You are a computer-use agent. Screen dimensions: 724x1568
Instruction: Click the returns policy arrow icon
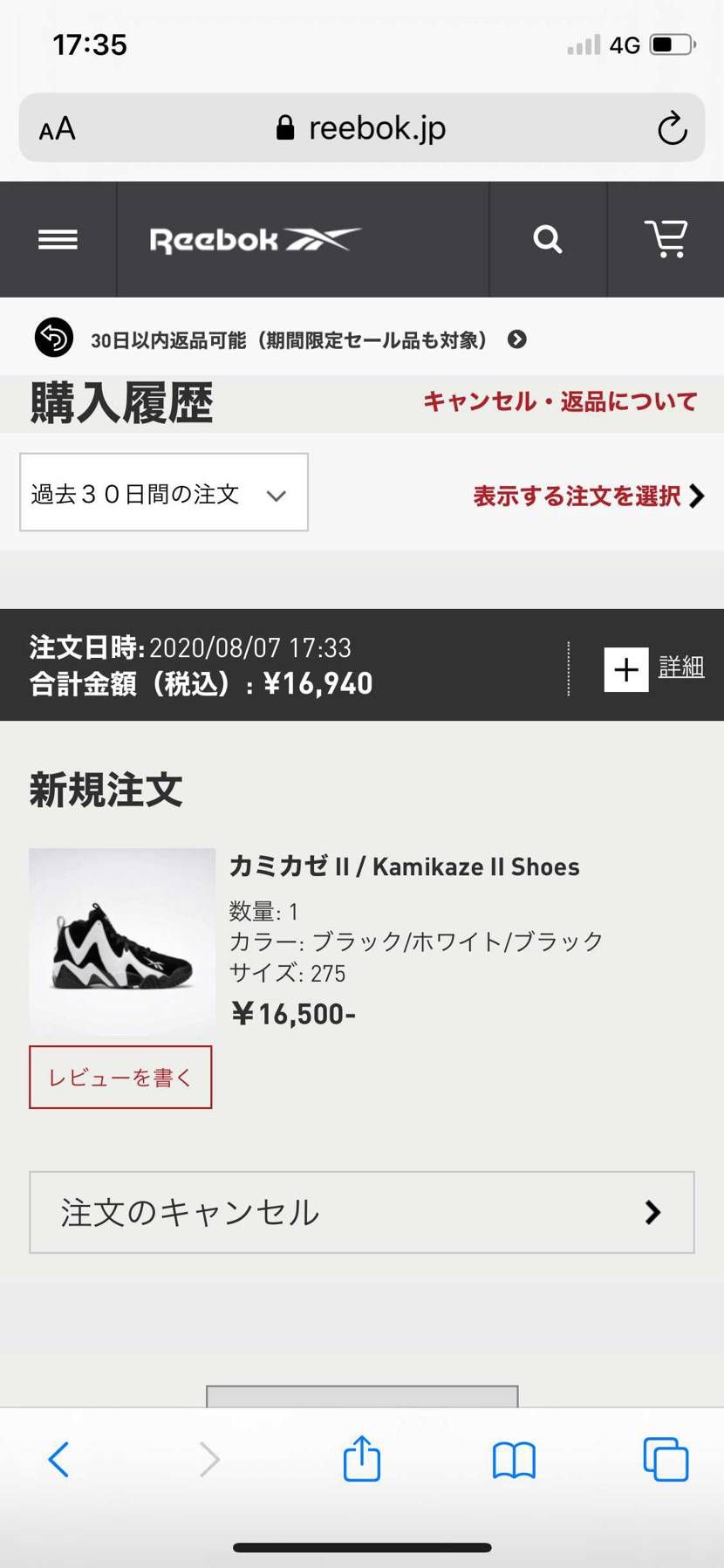click(x=516, y=339)
